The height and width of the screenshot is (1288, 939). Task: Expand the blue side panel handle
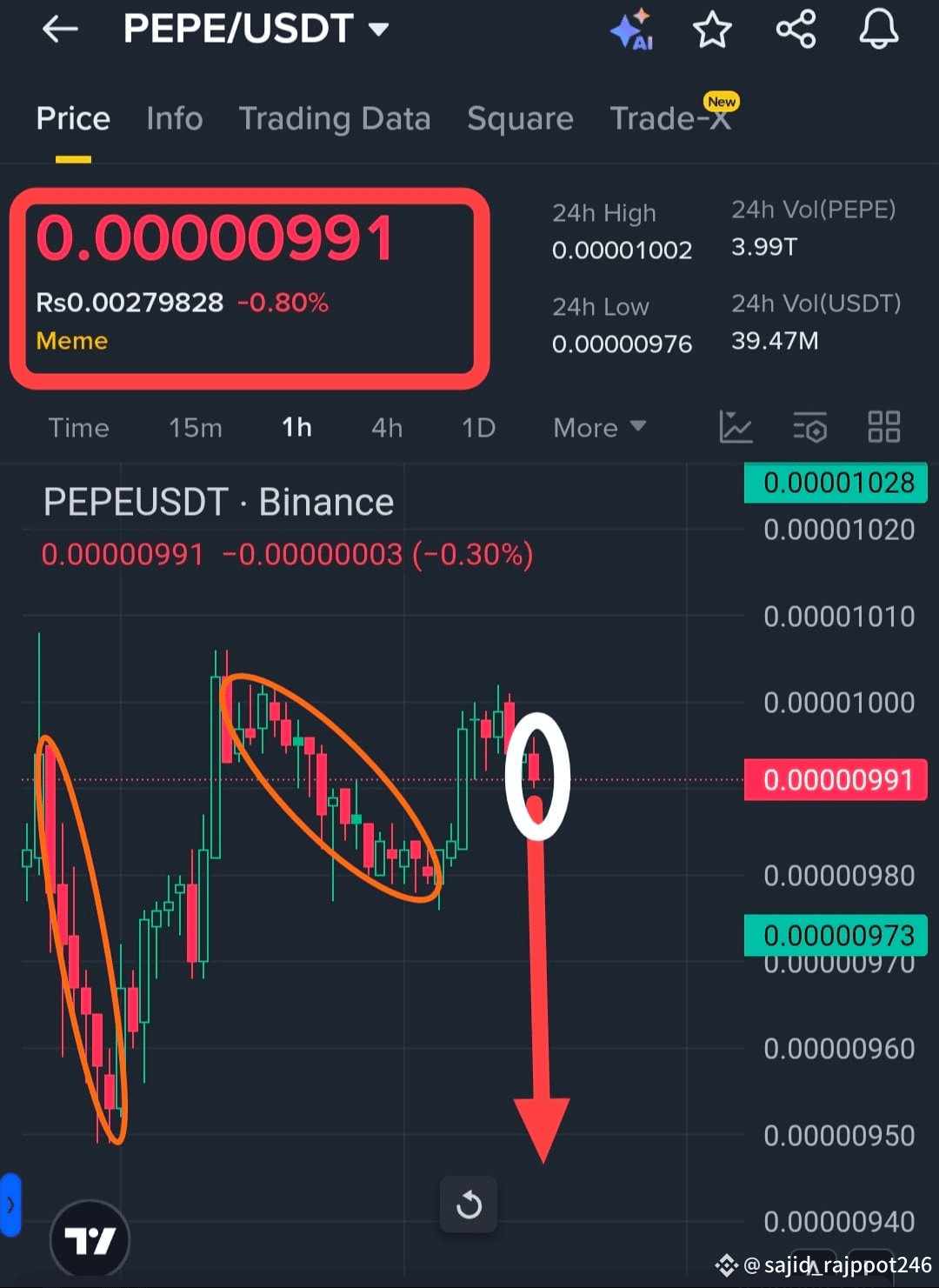(10, 1205)
